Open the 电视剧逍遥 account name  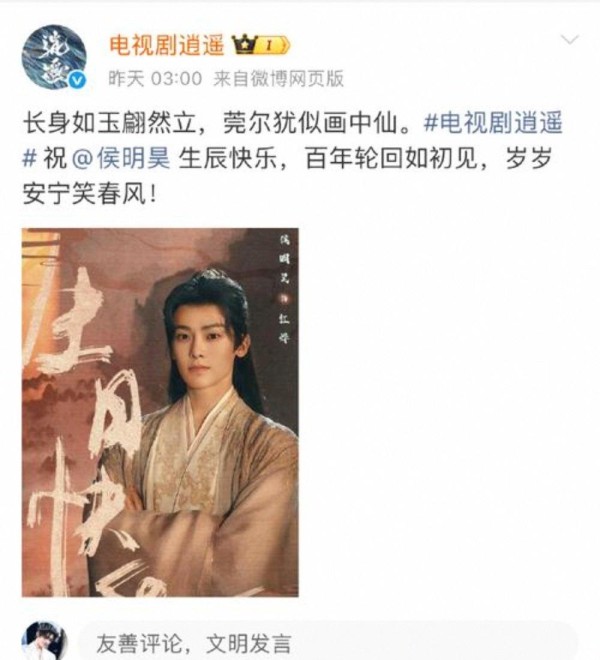coord(166,43)
